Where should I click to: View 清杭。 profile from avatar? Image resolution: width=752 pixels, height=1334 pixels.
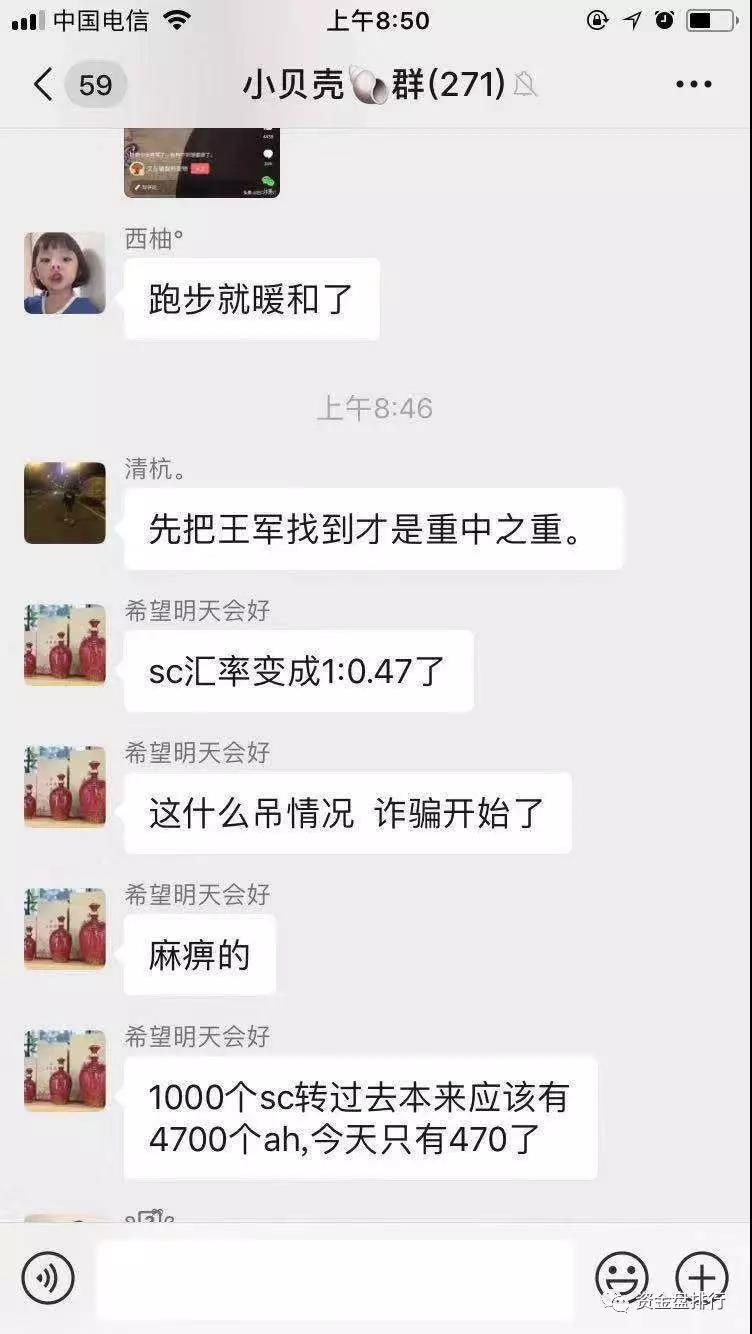pos(65,503)
